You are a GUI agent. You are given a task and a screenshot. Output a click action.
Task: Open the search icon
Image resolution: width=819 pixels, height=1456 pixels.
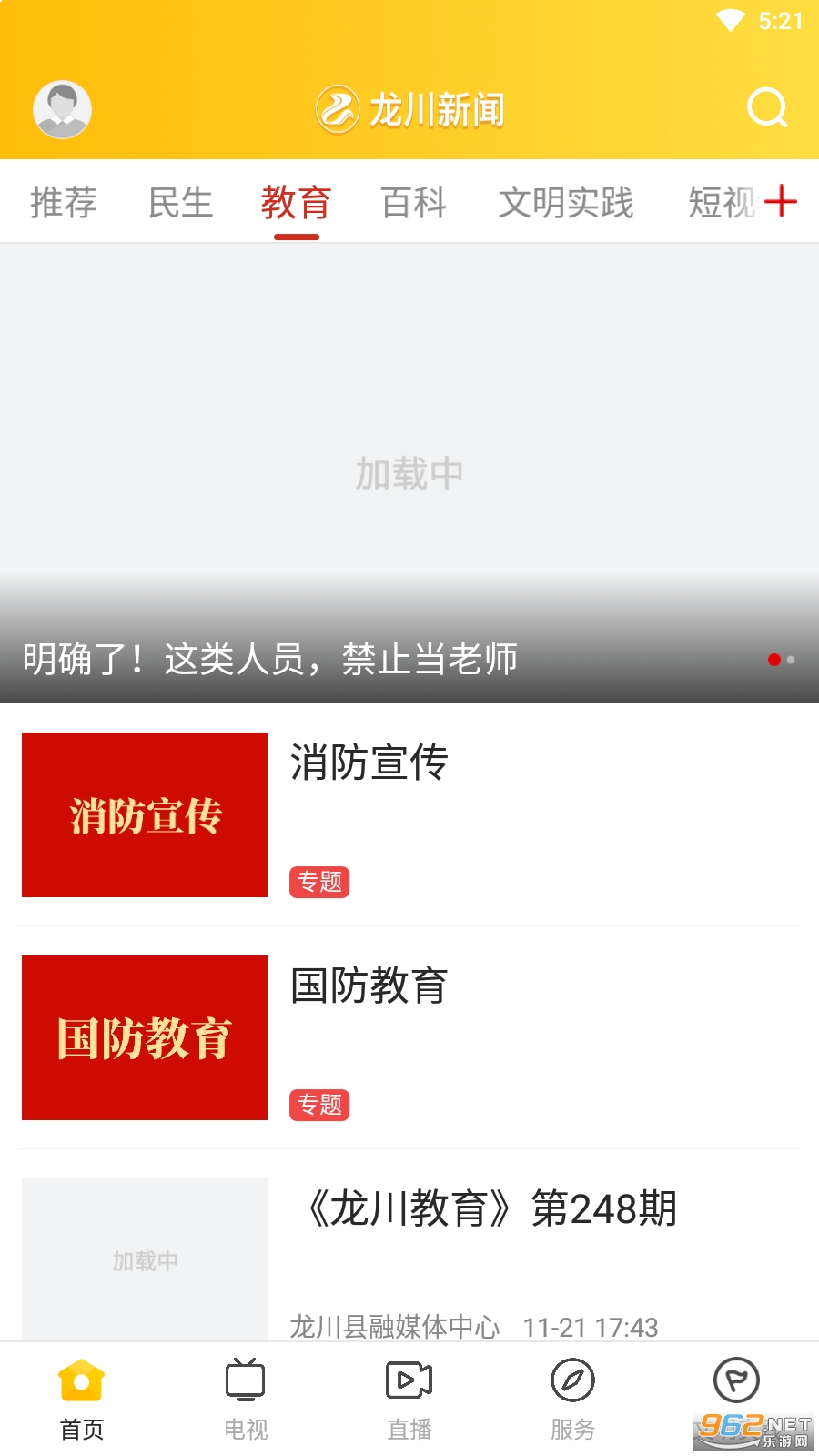[767, 108]
